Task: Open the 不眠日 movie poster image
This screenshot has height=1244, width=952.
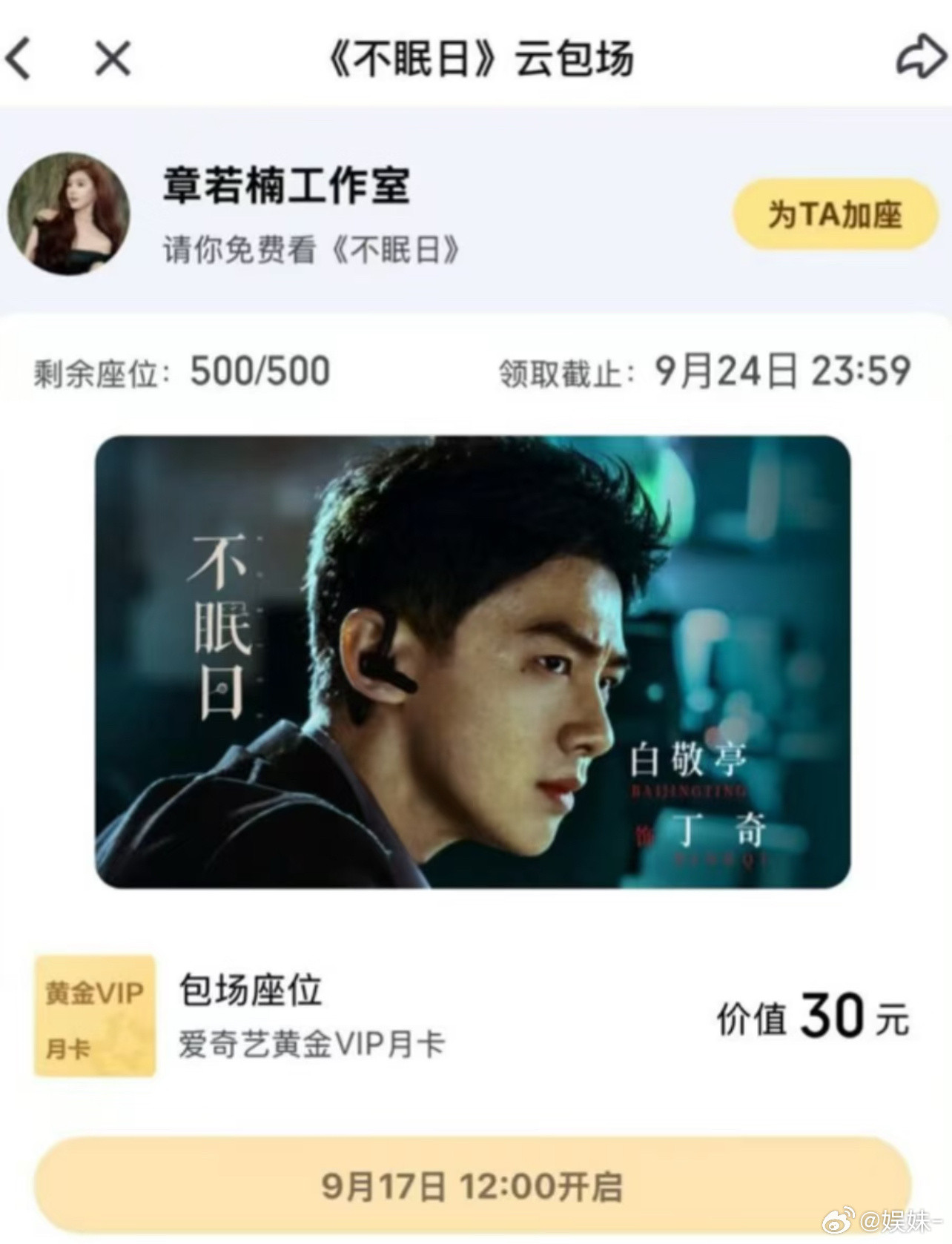Action: pos(475,664)
